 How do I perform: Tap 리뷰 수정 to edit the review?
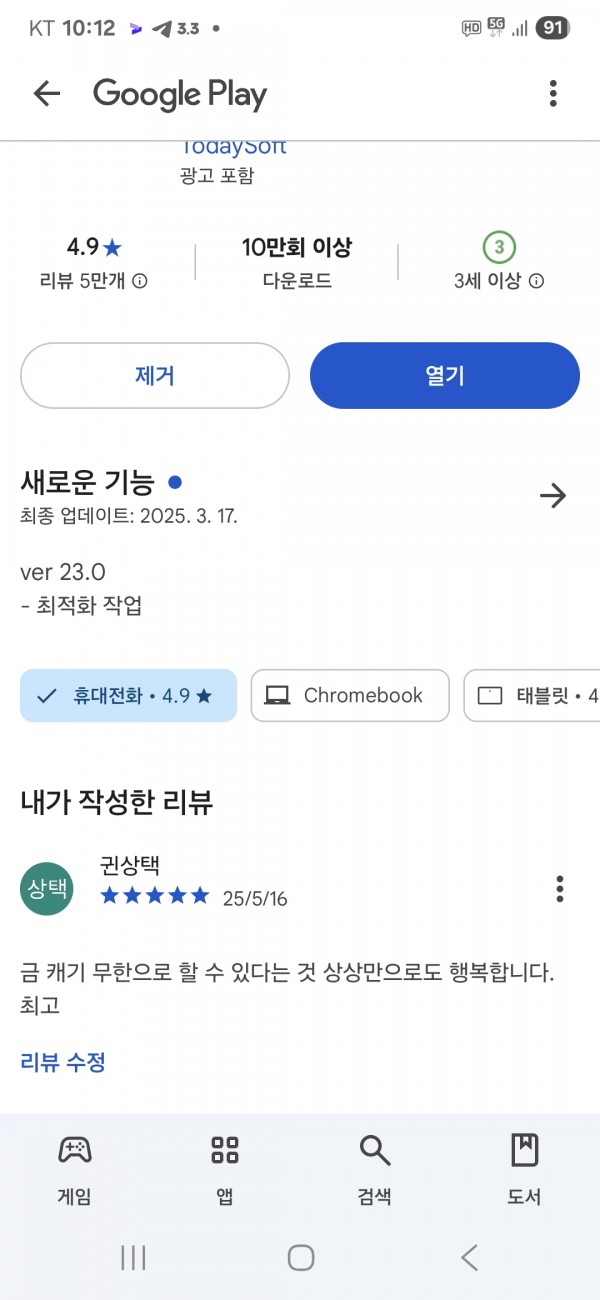(63, 1061)
